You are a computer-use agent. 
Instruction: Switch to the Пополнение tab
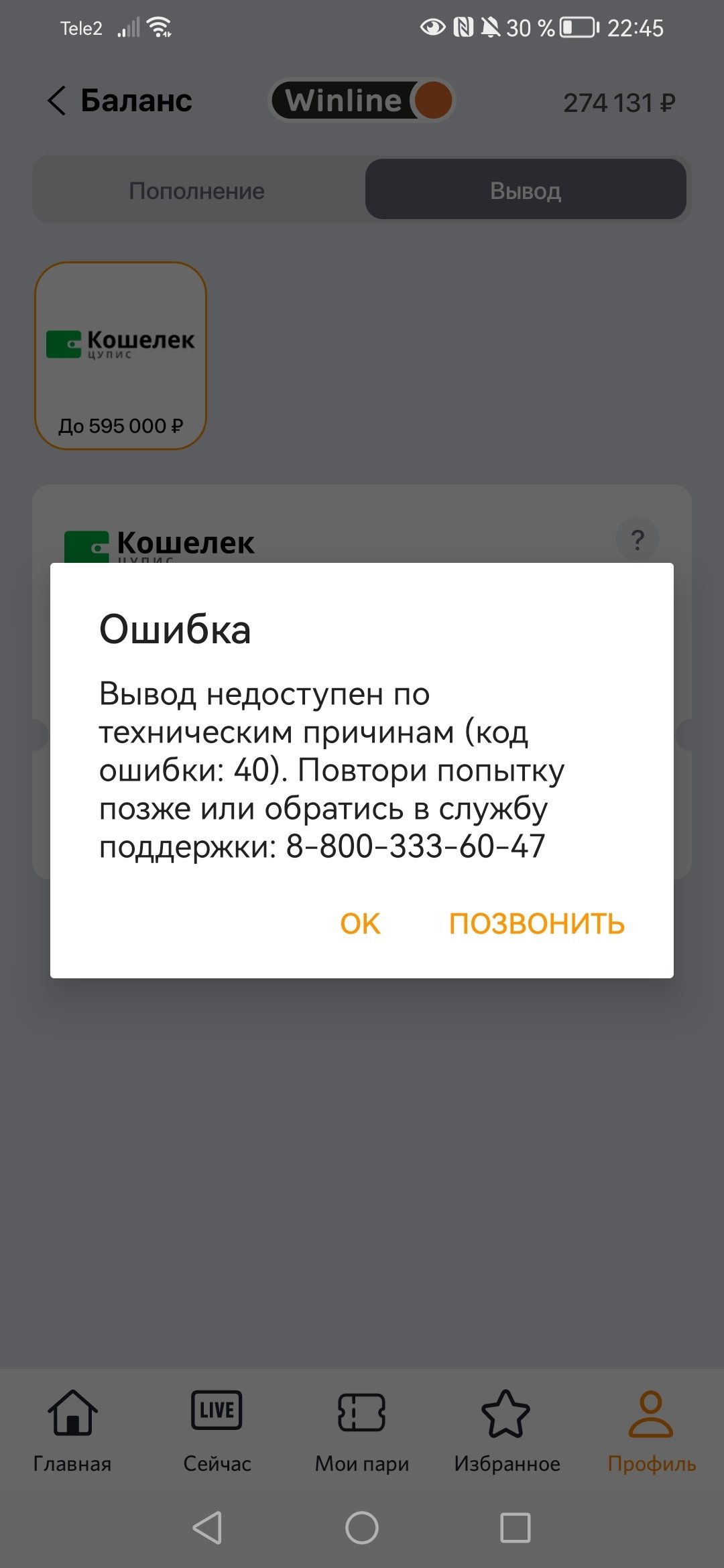click(x=197, y=190)
